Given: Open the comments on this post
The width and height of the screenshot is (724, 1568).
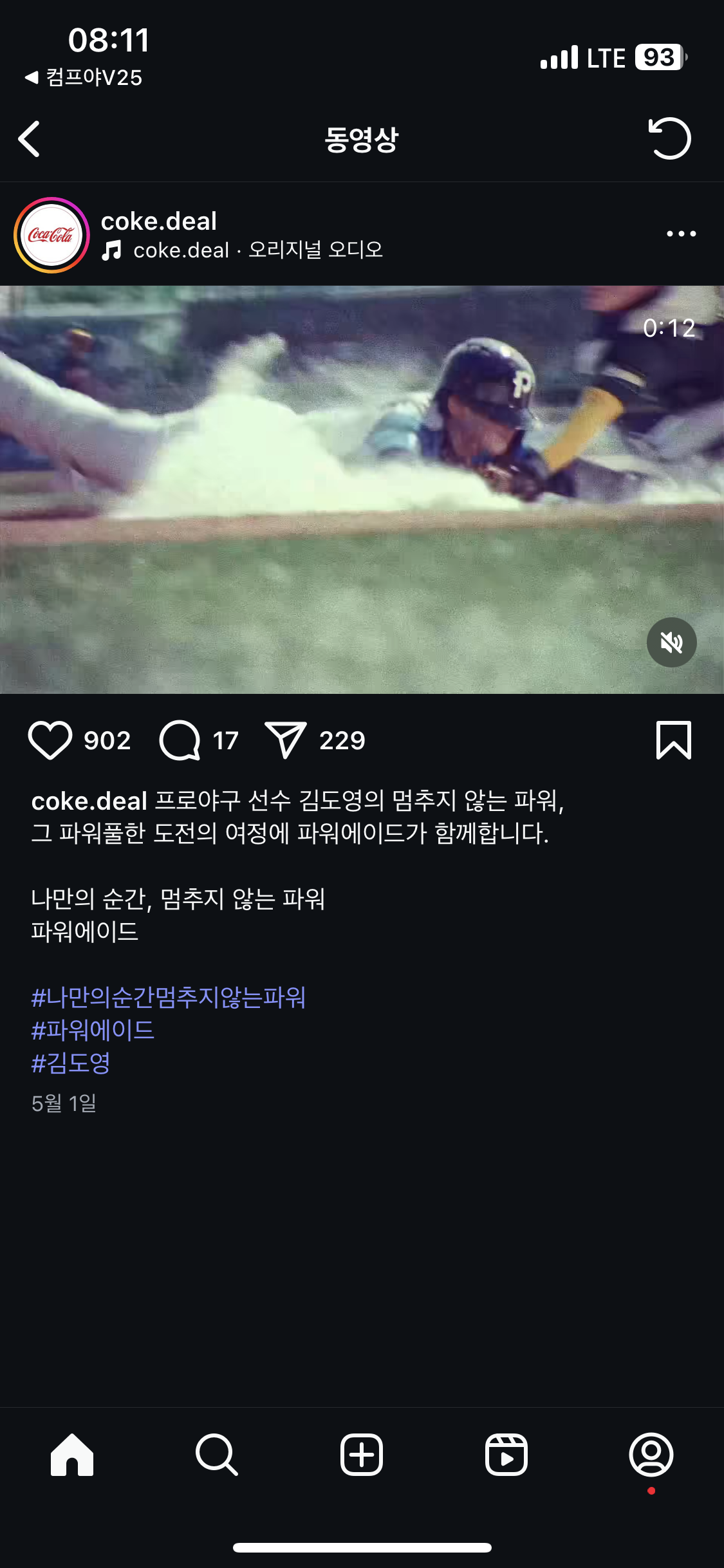Looking at the screenshot, I should (180, 741).
